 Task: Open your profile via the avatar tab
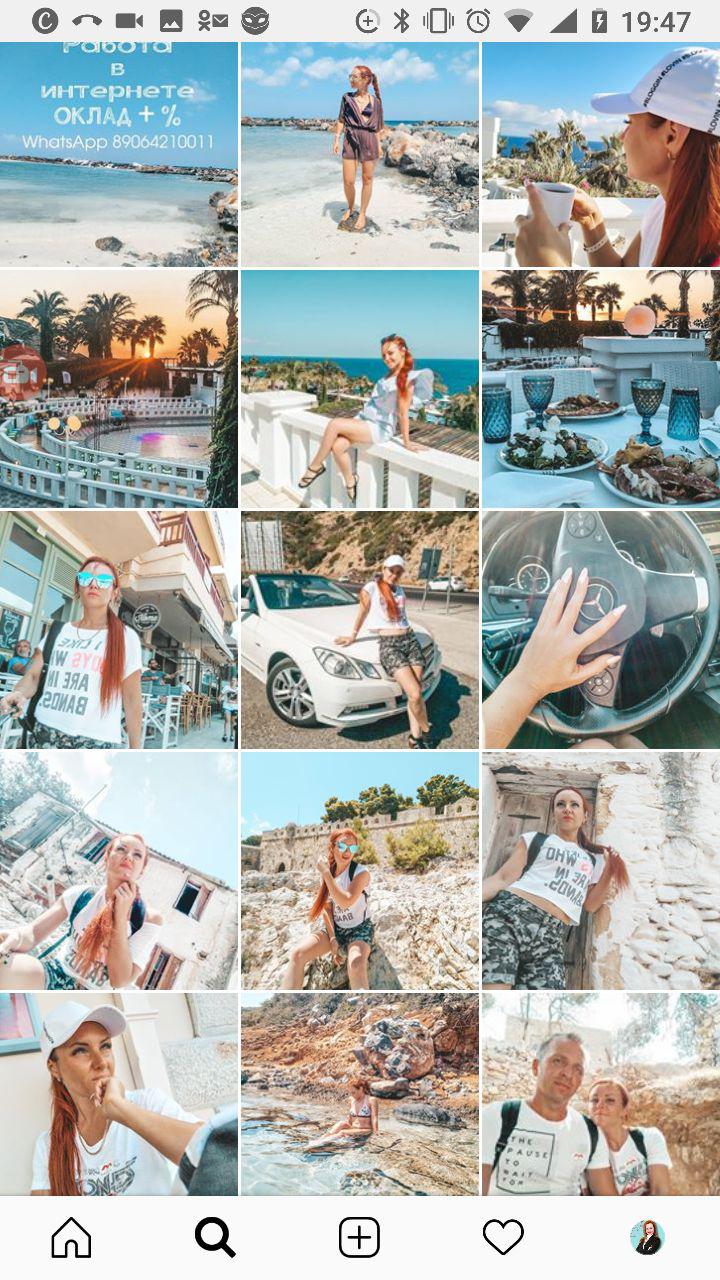(x=647, y=1238)
